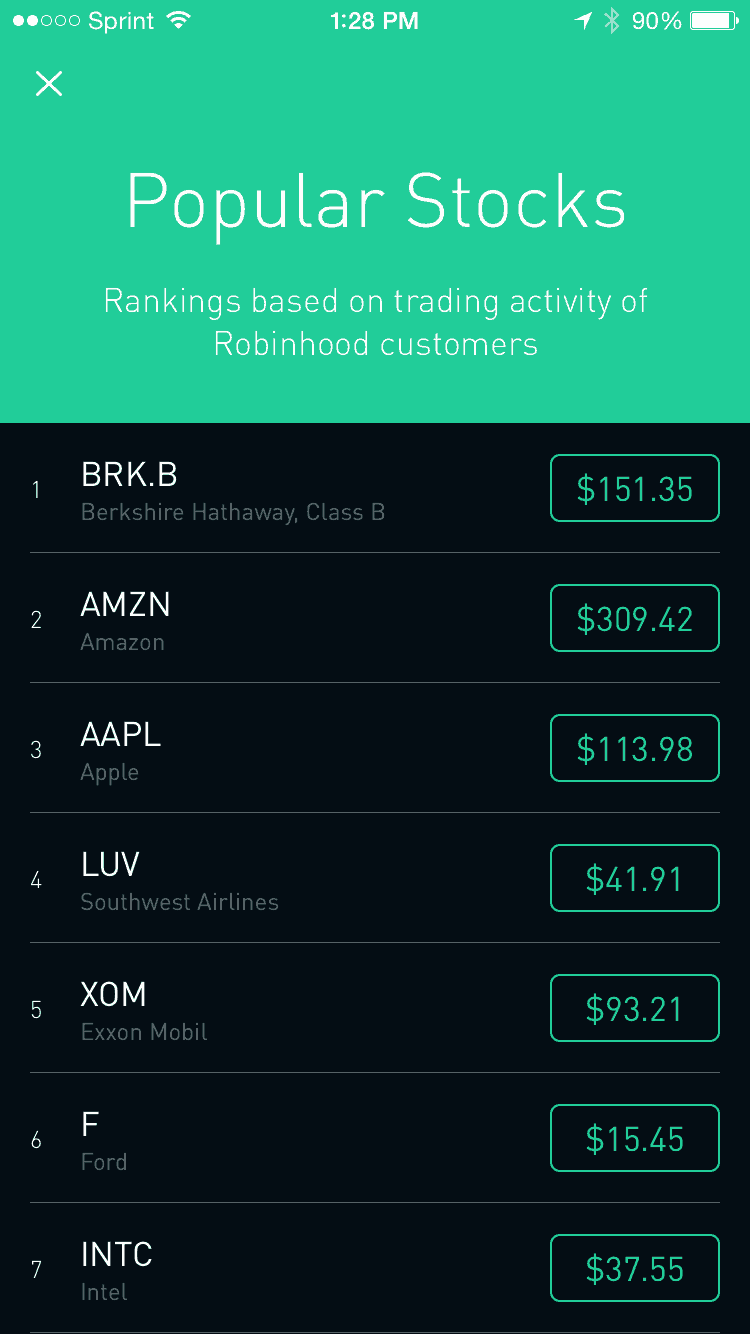Tap the $37.55 price button for Intel
This screenshot has width=750, height=1334.
click(x=634, y=1268)
